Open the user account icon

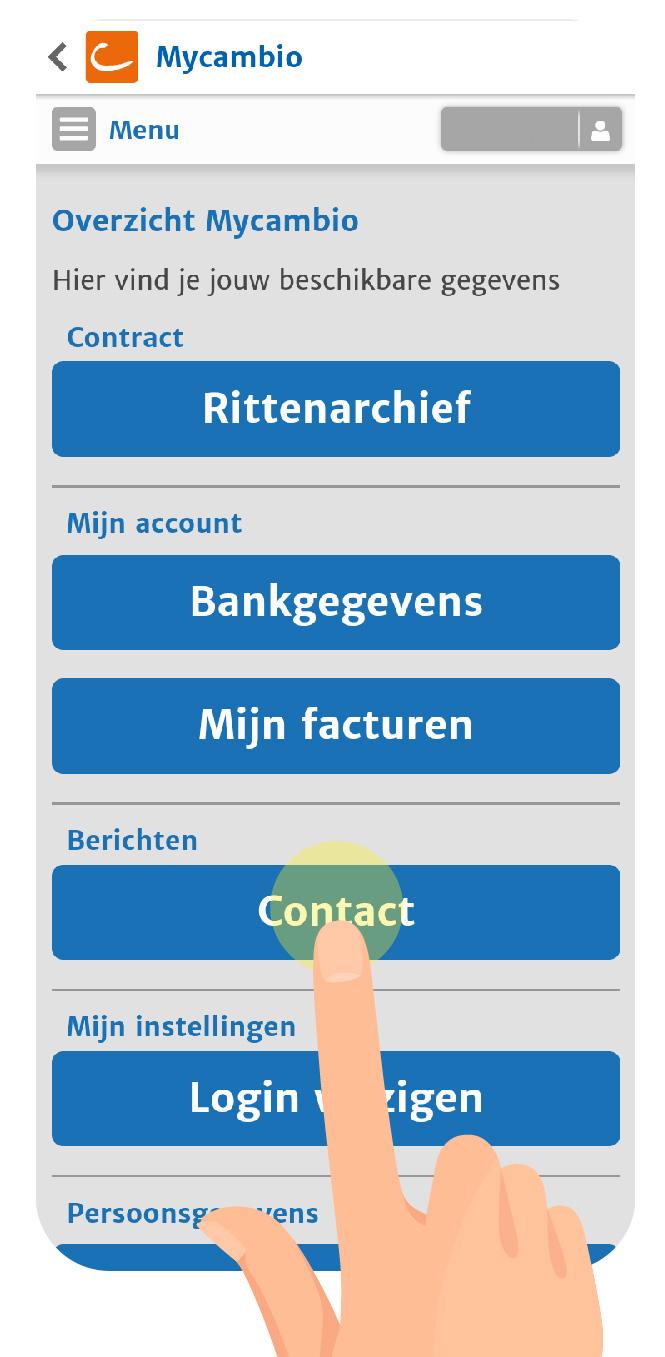point(600,130)
